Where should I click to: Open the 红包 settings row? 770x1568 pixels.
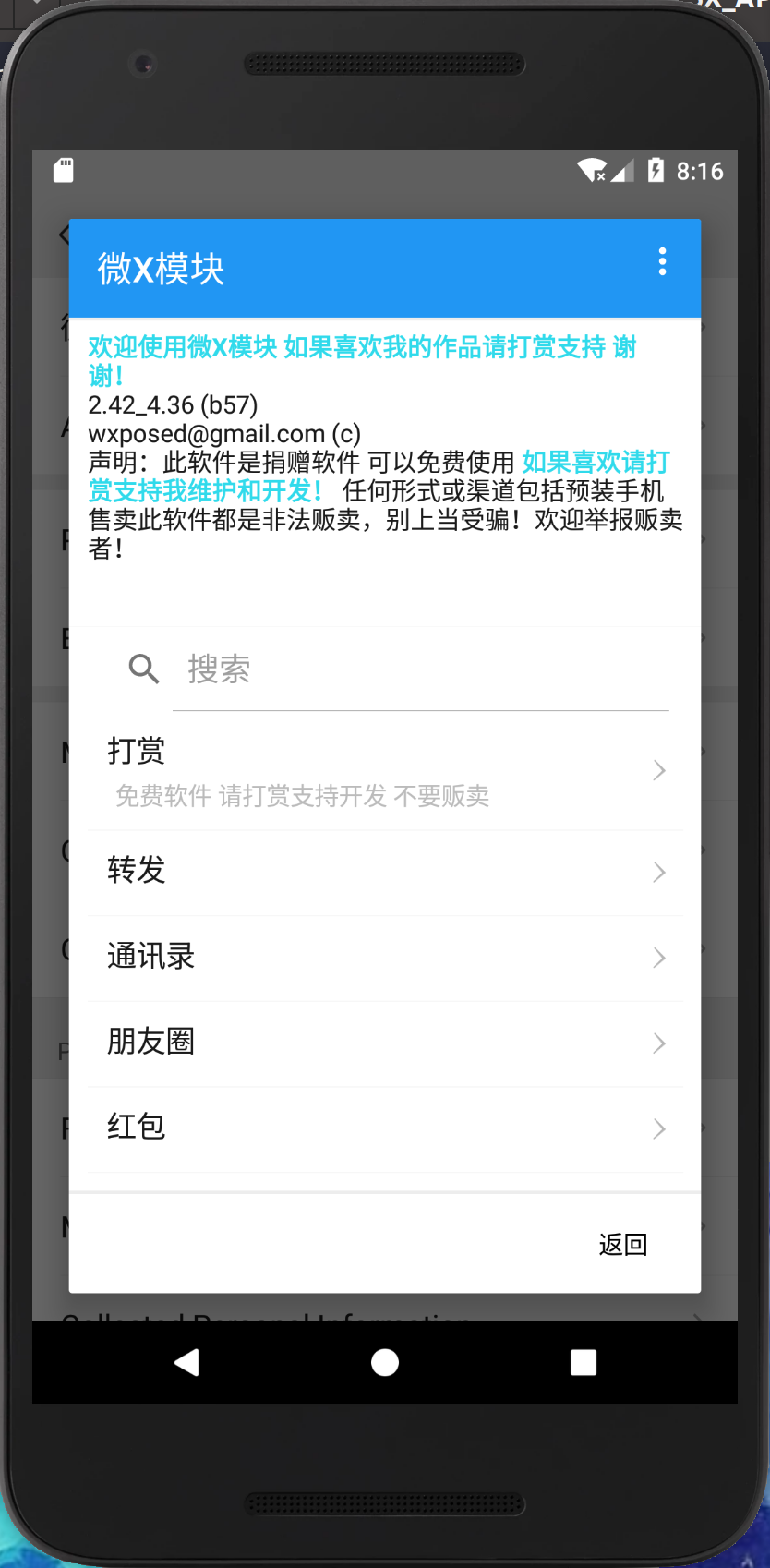[x=385, y=1128]
